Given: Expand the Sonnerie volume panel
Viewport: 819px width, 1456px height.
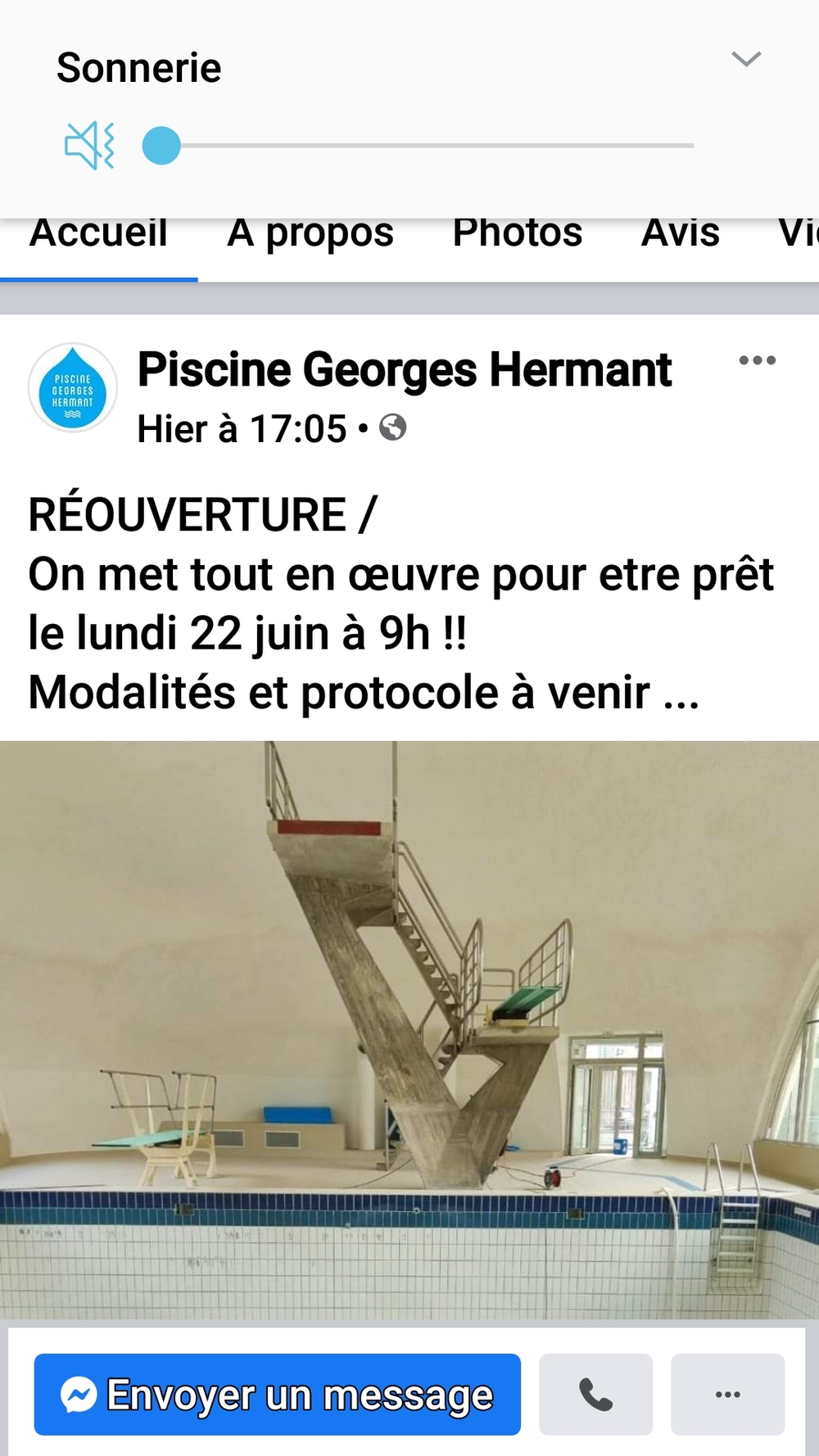Looking at the screenshot, I should 746,59.
